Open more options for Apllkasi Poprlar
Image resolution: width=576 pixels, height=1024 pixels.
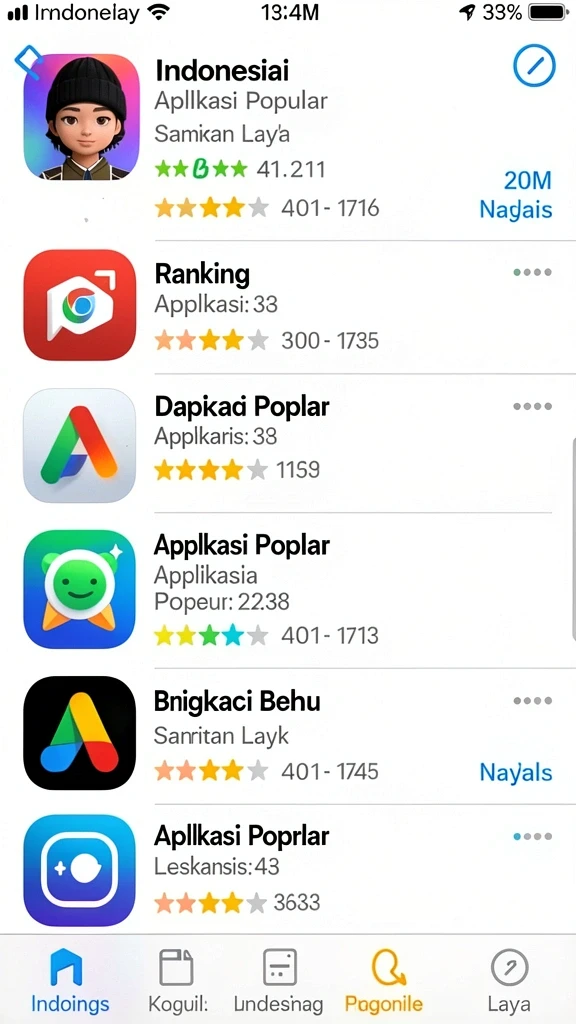click(x=532, y=836)
